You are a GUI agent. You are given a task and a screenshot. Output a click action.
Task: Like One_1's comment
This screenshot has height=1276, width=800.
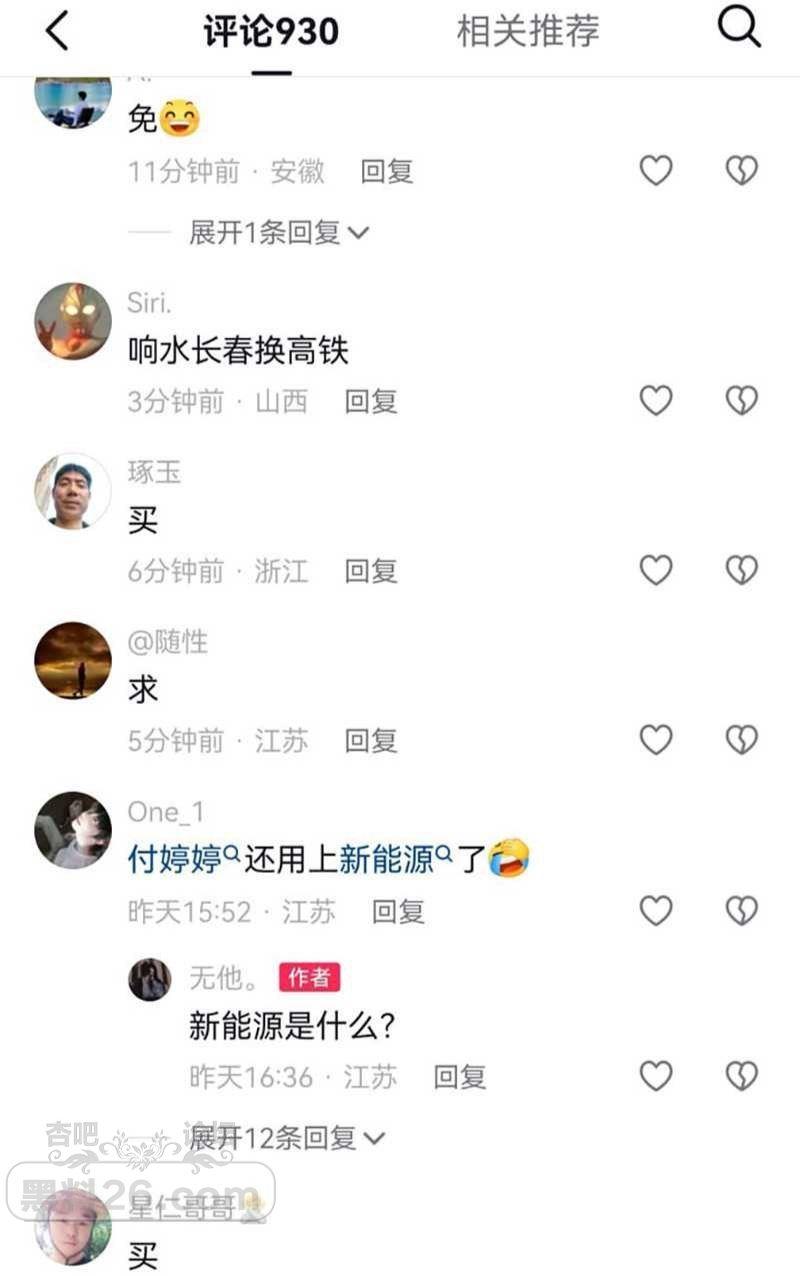click(x=656, y=911)
